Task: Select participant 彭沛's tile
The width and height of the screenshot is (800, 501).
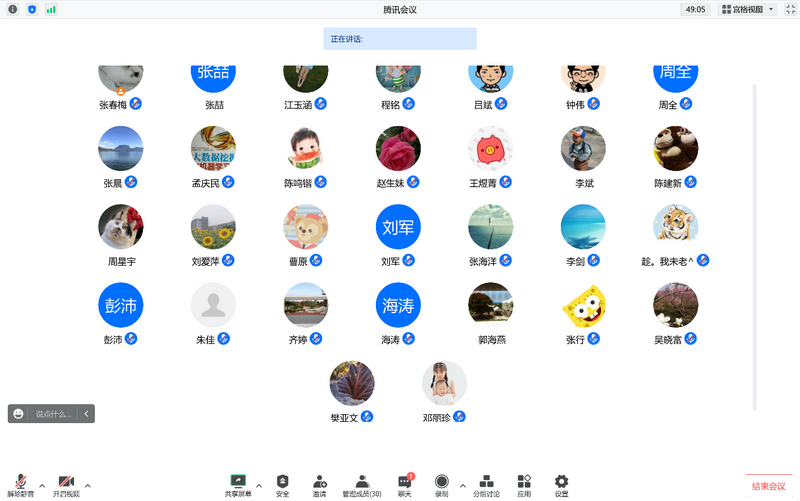Action: [x=120, y=305]
